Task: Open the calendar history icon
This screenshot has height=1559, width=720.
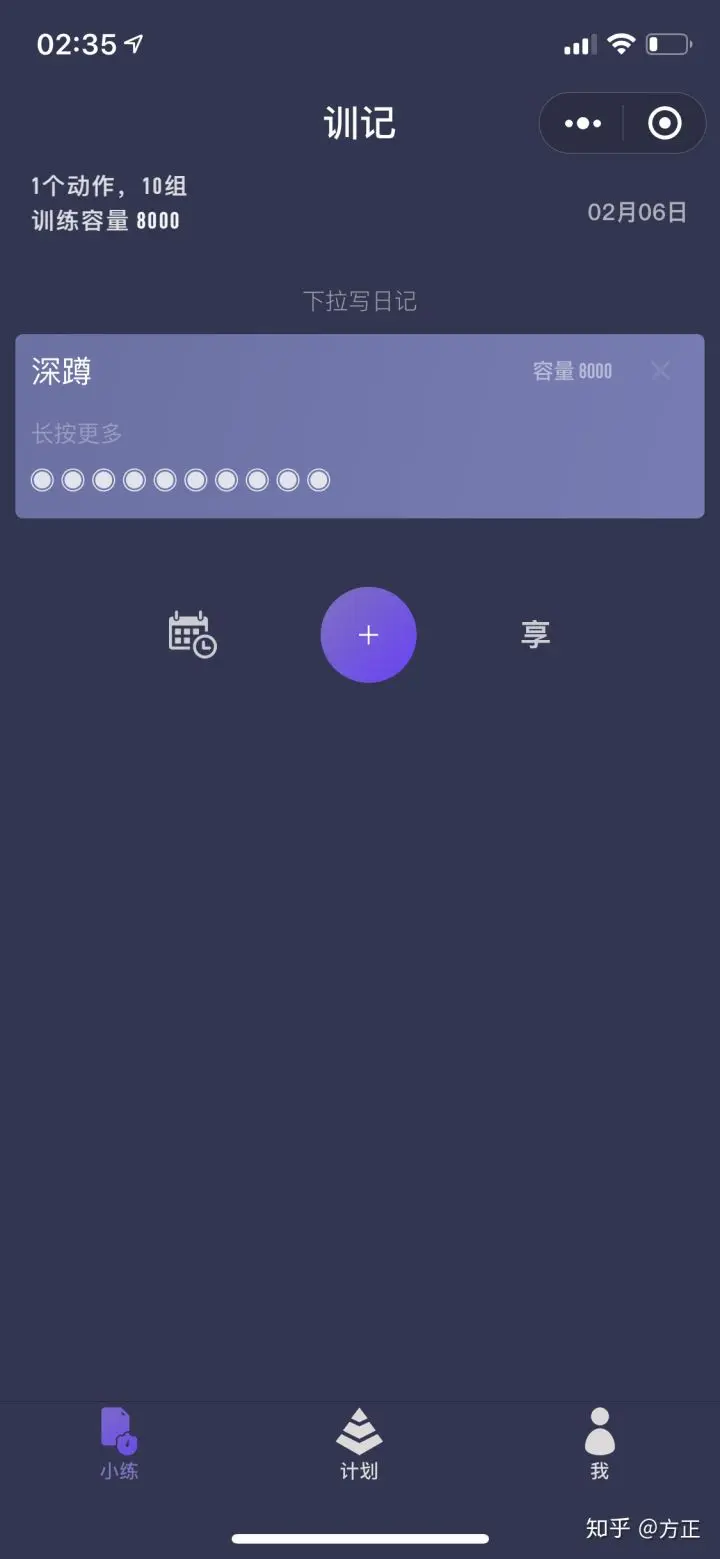Action: pyautogui.click(x=192, y=634)
